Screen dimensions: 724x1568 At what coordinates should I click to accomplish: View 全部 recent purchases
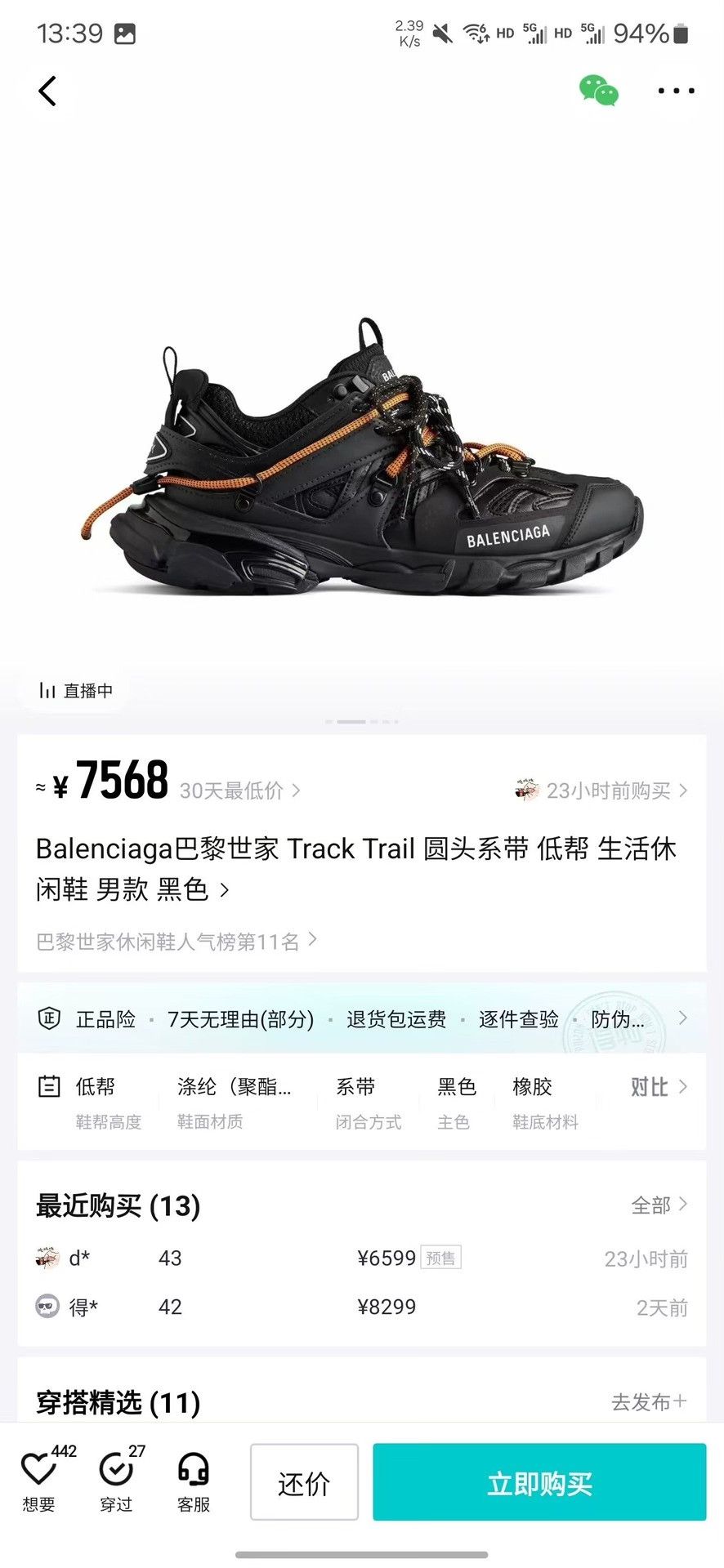coord(659,1205)
